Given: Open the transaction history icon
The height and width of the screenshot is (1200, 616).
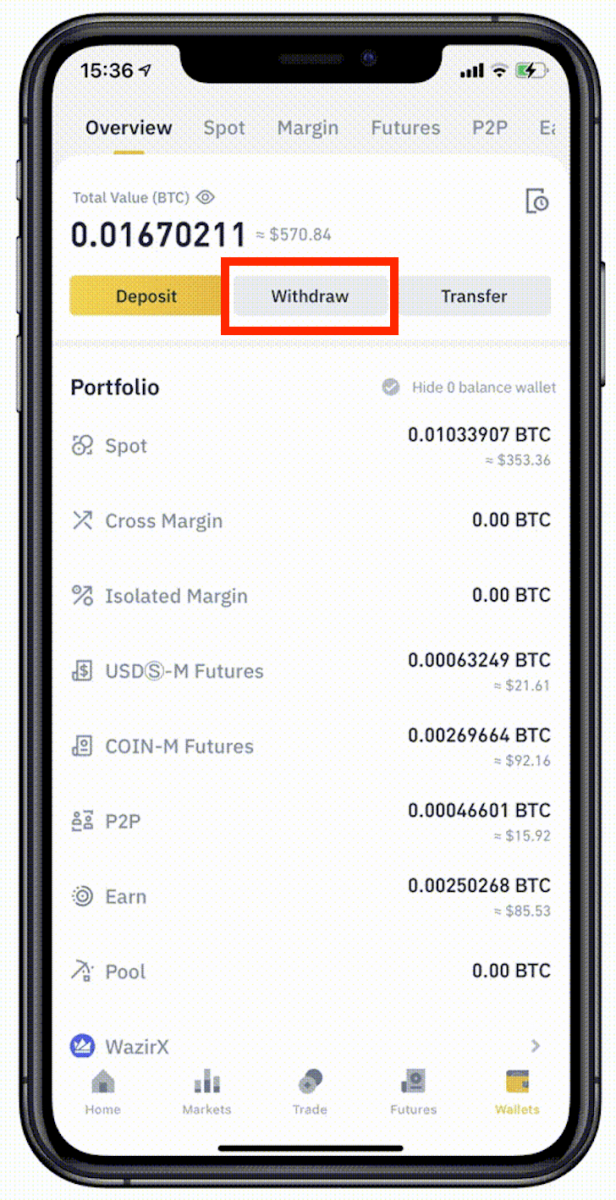Looking at the screenshot, I should pyautogui.click(x=537, y=201).
